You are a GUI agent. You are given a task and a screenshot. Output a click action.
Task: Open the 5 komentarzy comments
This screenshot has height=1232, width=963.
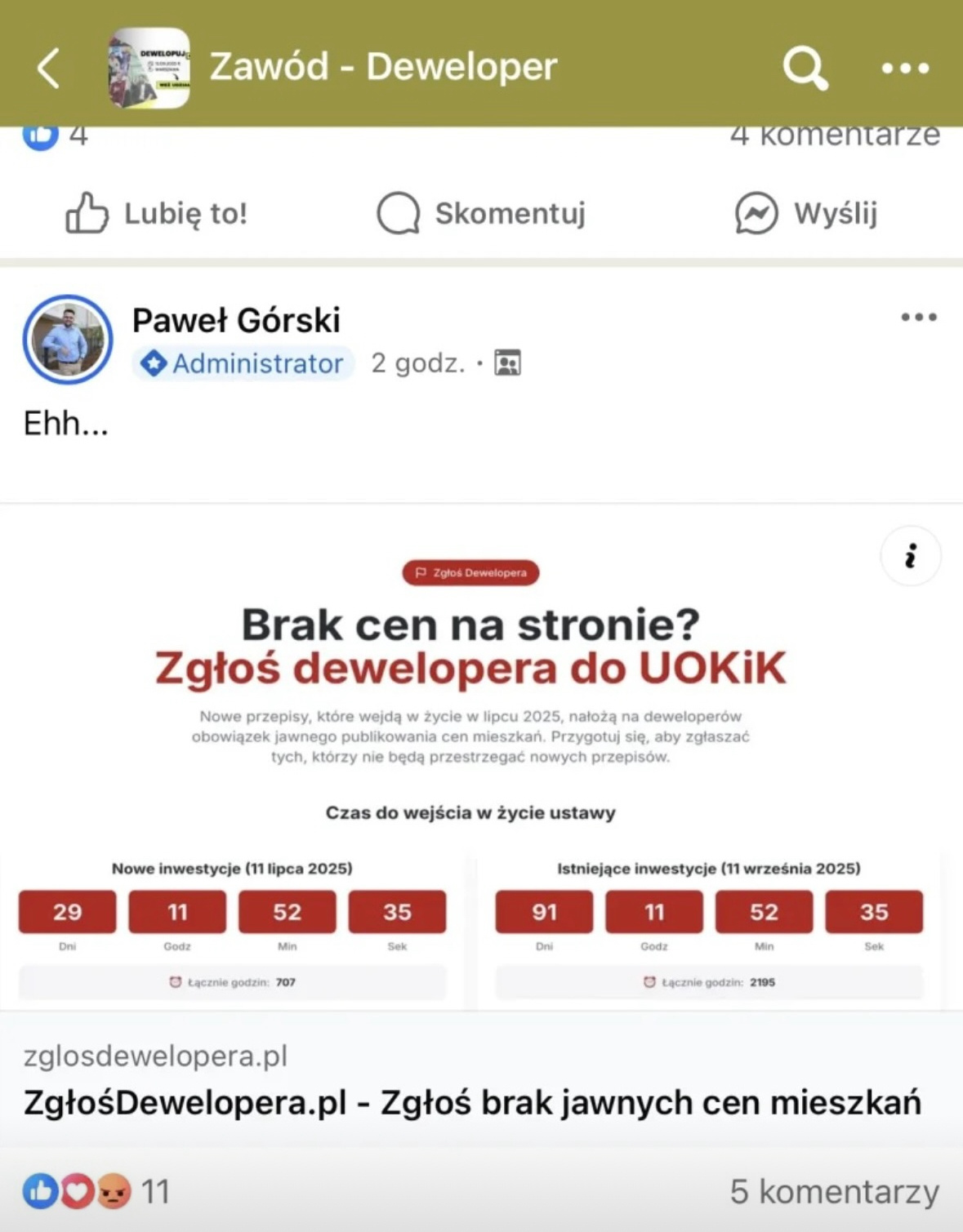click(834, 1191)
